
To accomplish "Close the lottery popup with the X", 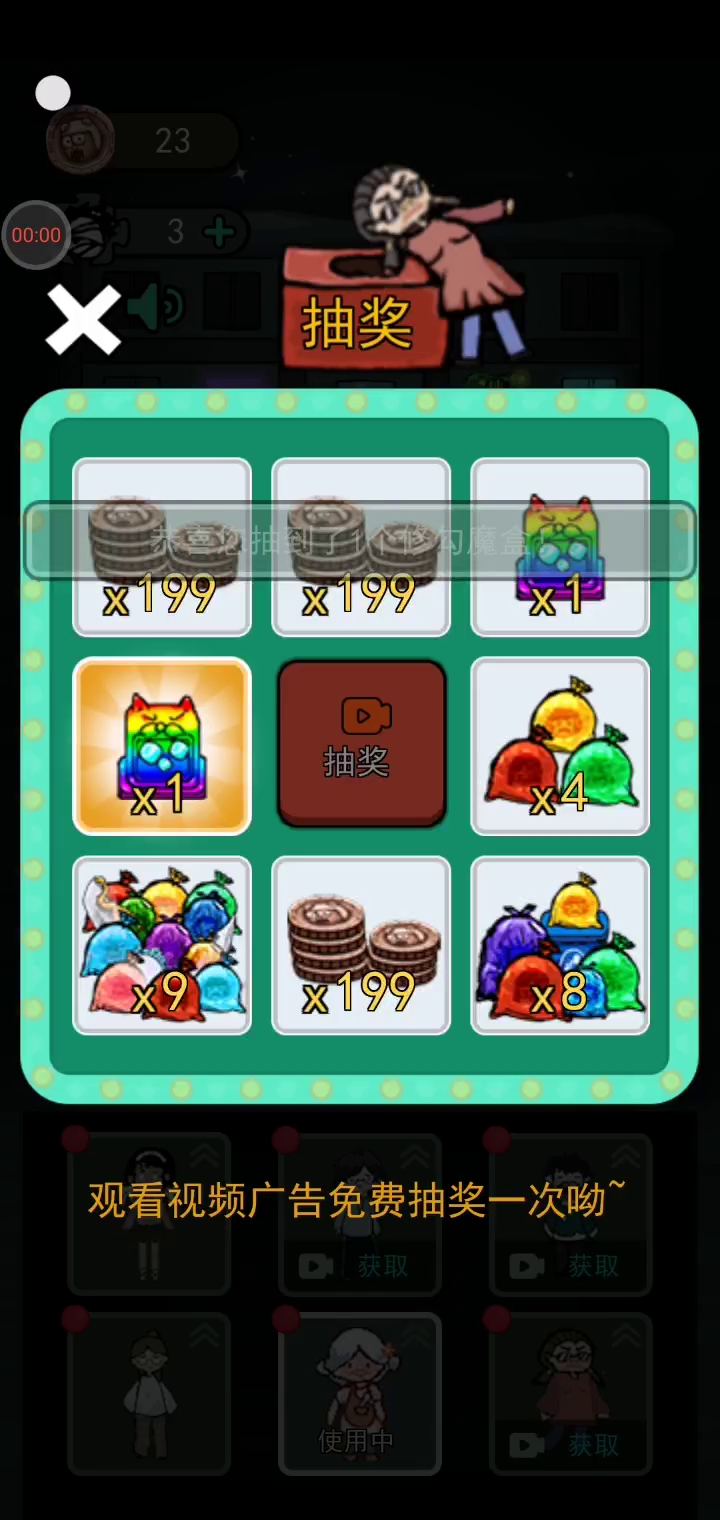I will 83,320.
